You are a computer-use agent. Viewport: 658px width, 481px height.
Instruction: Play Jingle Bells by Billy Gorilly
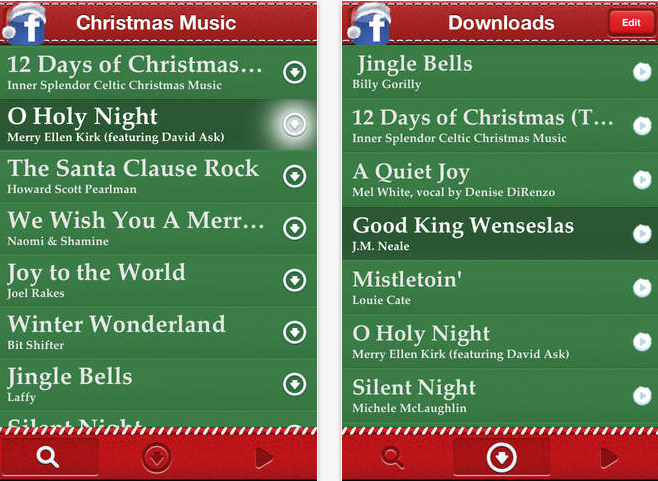pos(640,72)
